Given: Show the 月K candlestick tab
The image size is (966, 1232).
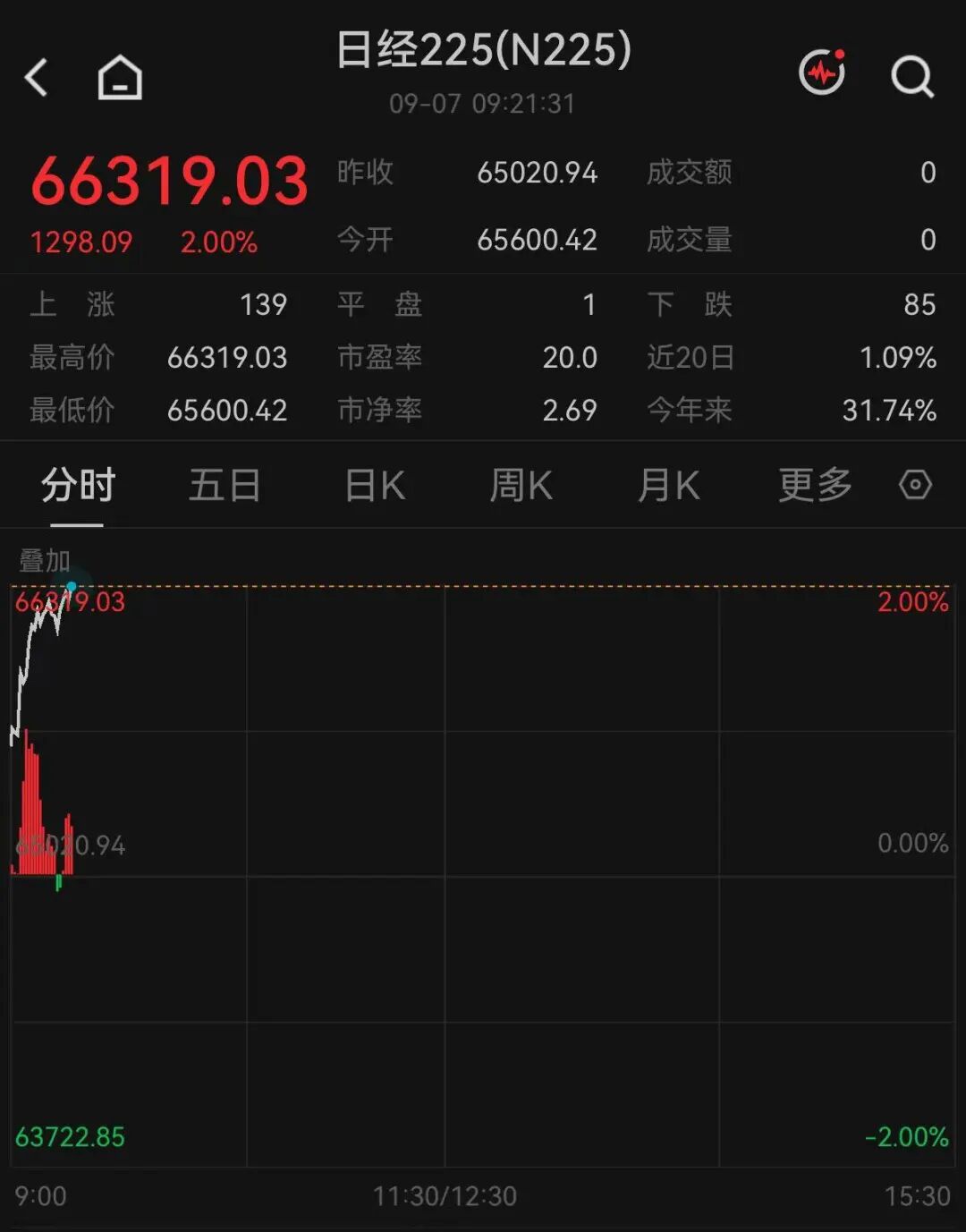Looking at the screenshot, I should coord(668,486).
